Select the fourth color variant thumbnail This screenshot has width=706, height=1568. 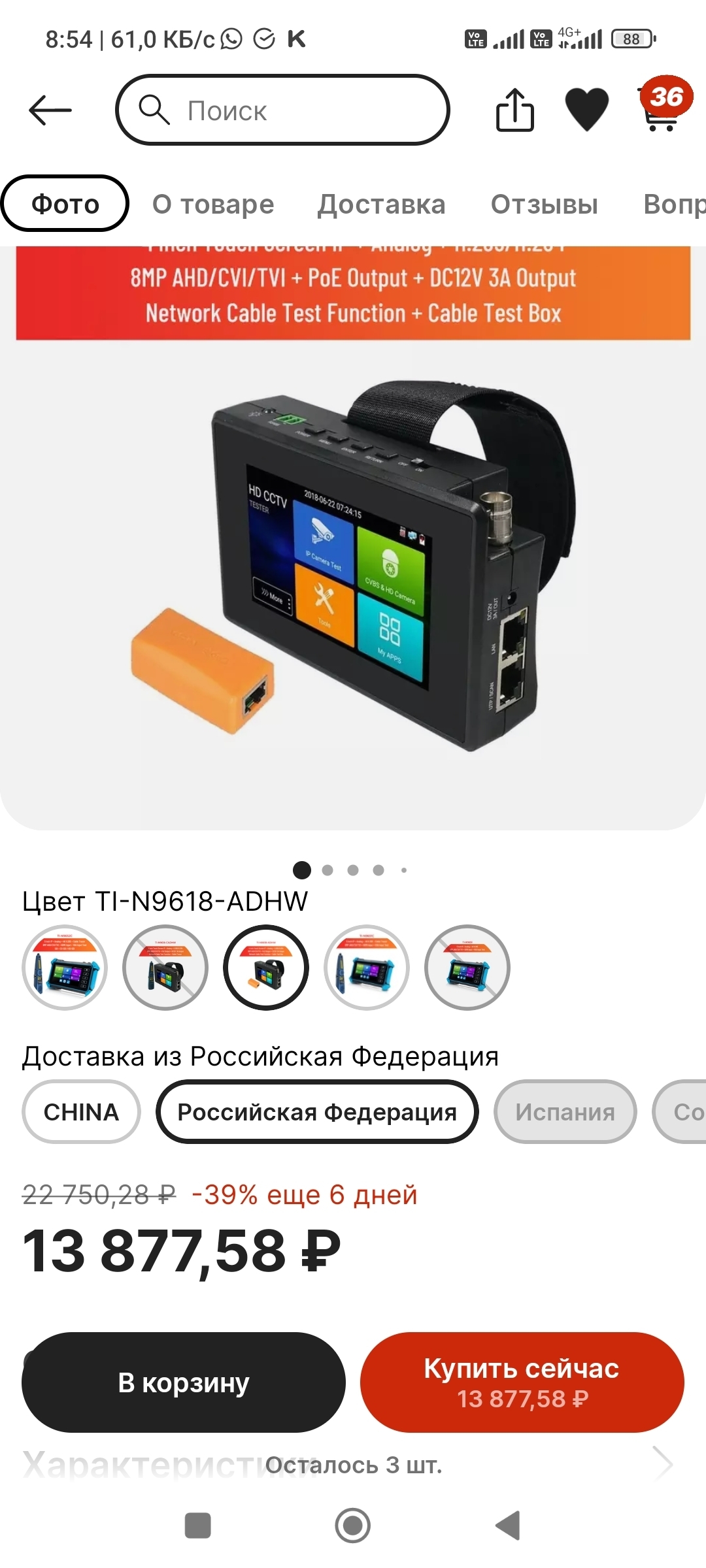coord(367,967)
